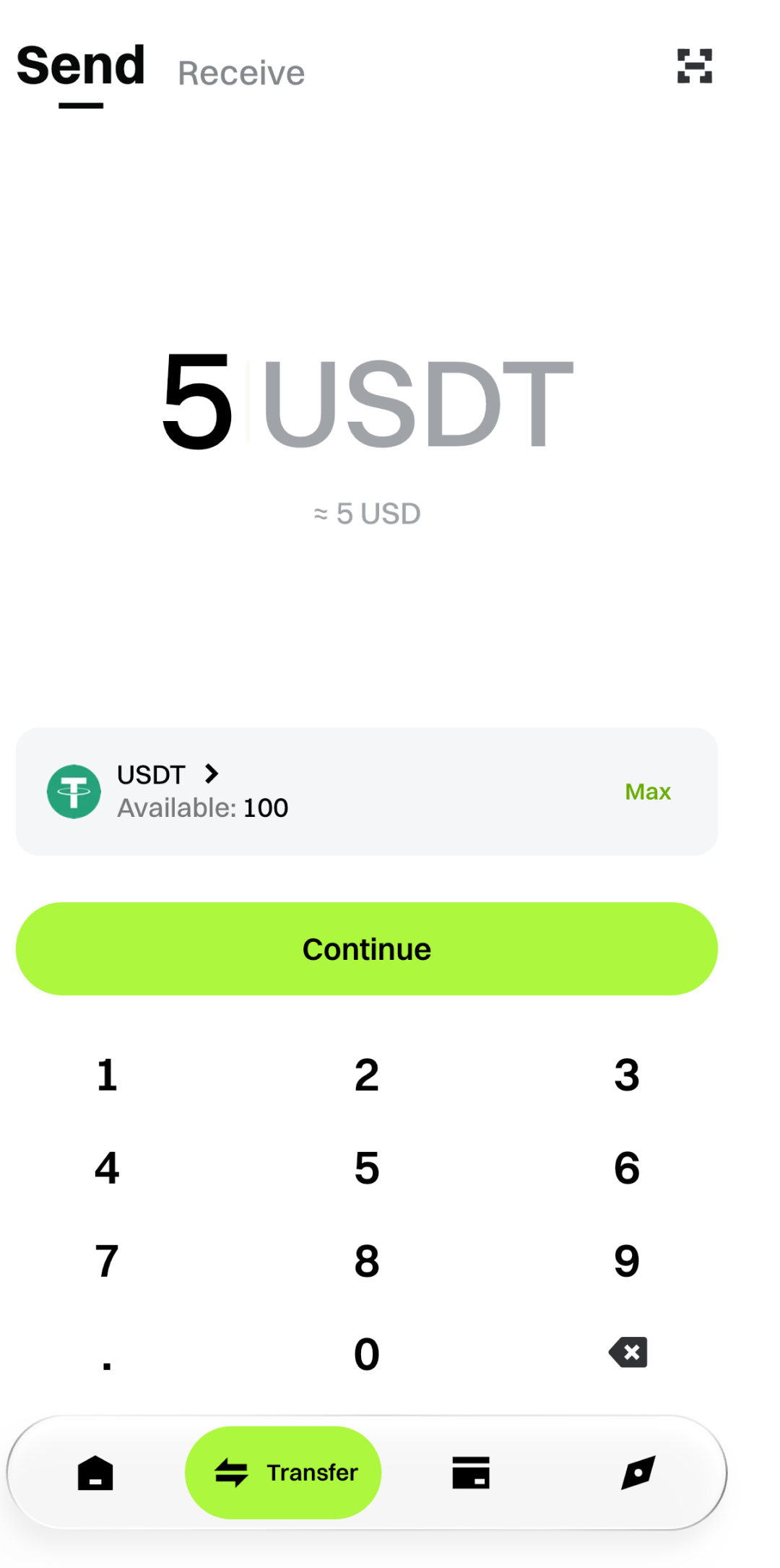Viewport: 780px width, 1568px height.
Task: Switch to the Receive tab
Action: click(241, 73)
